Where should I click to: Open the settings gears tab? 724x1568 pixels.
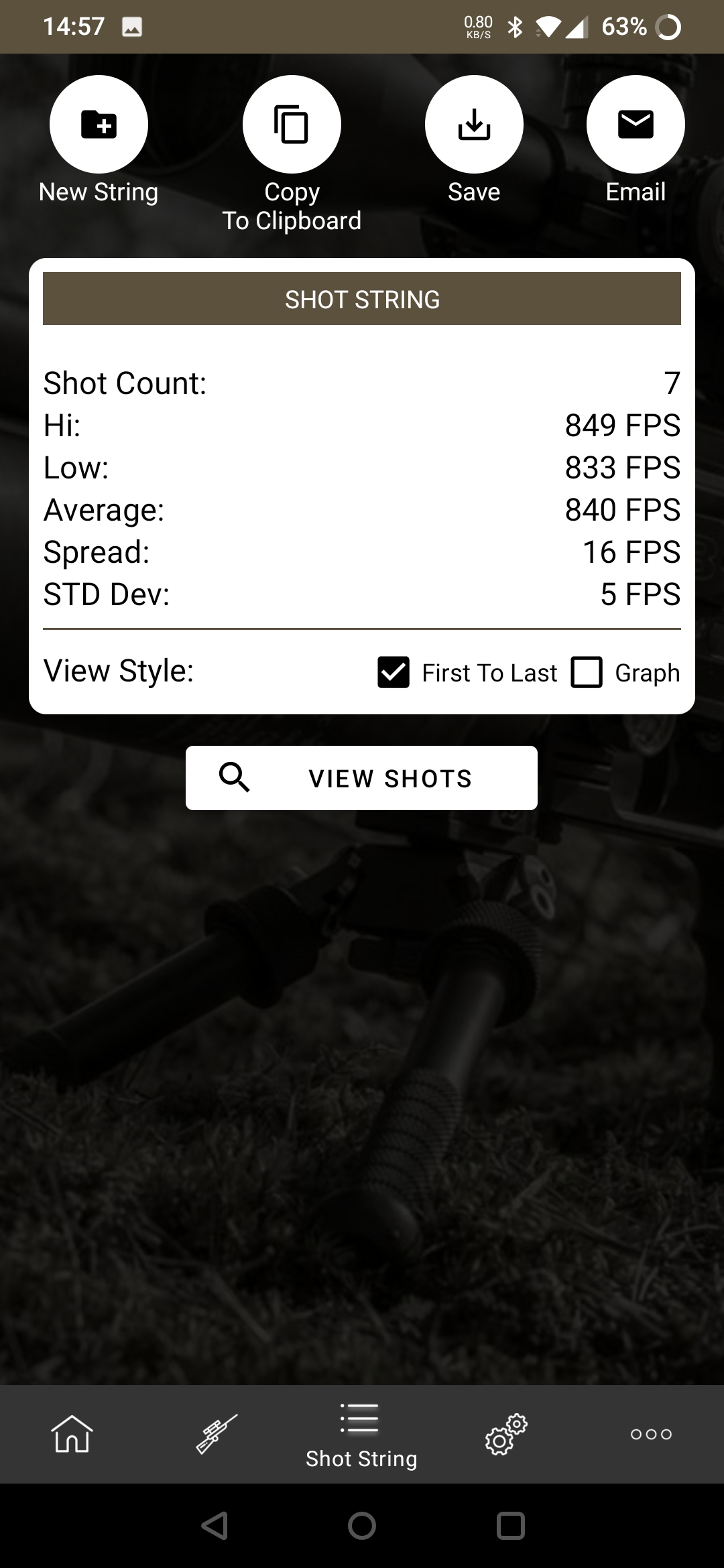(x=506, y=1433)
